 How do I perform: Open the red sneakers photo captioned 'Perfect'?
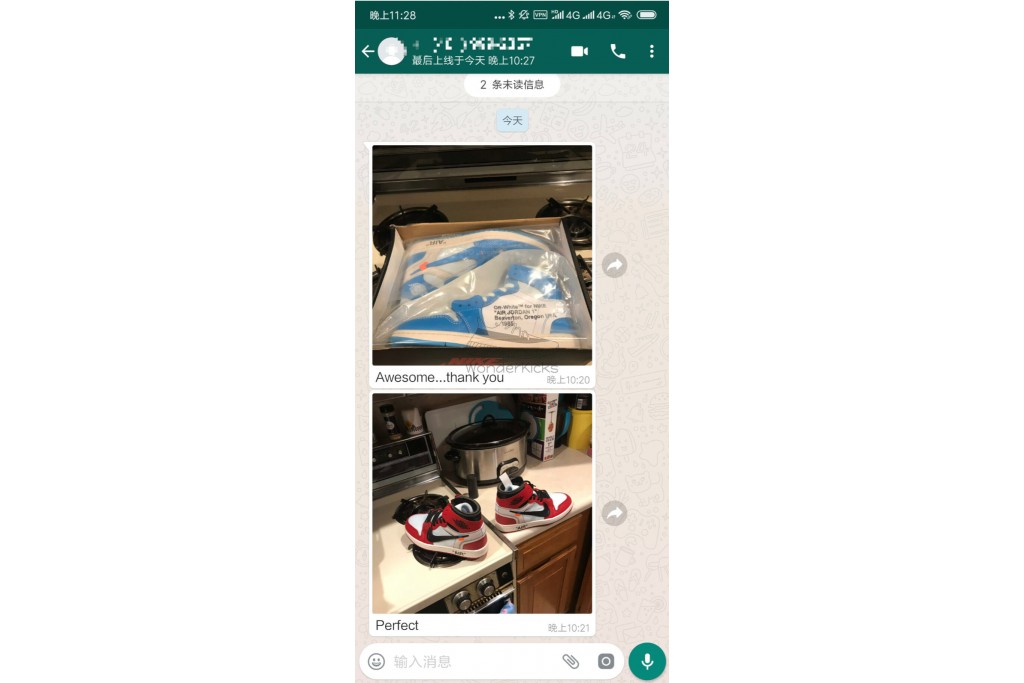click(x=482, y=503)
